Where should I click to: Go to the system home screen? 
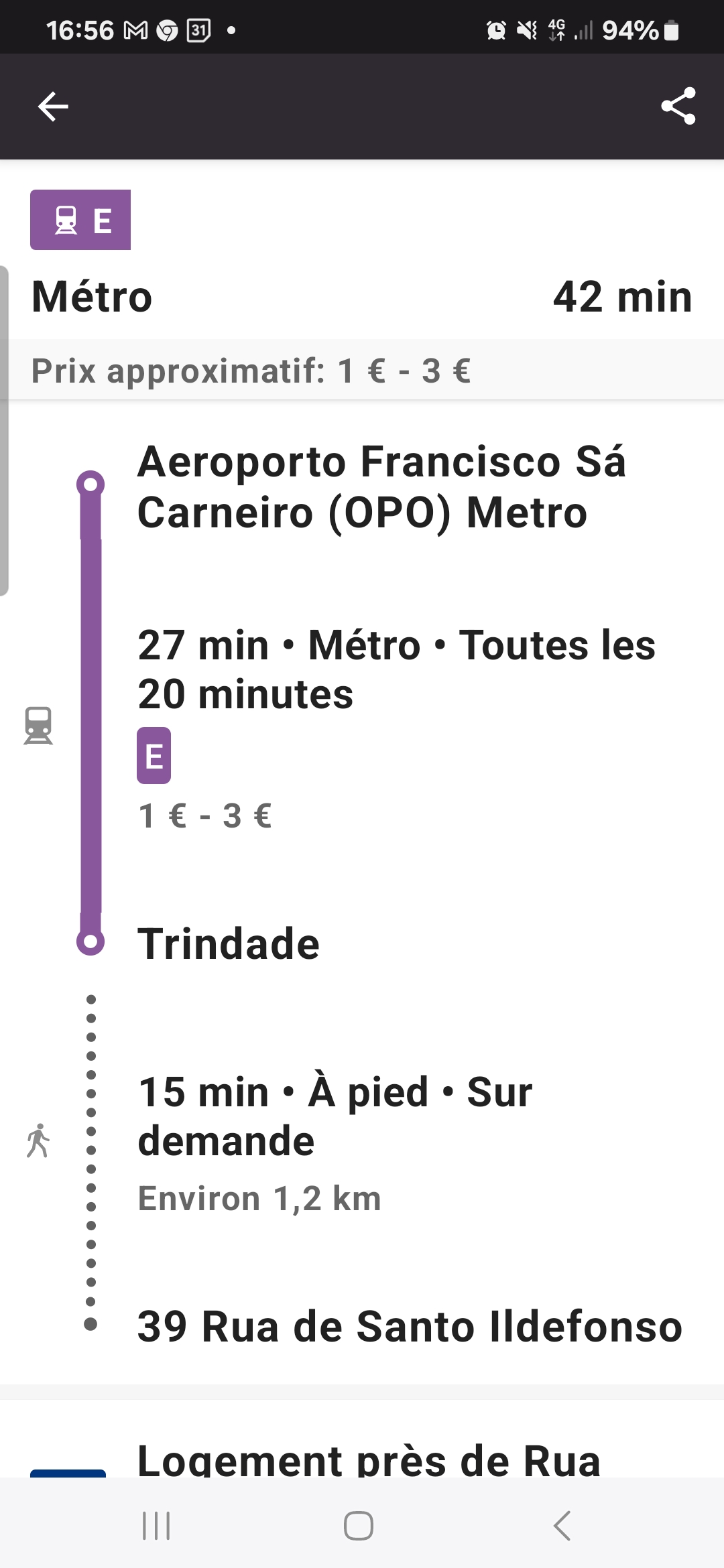coord(359,1526)
